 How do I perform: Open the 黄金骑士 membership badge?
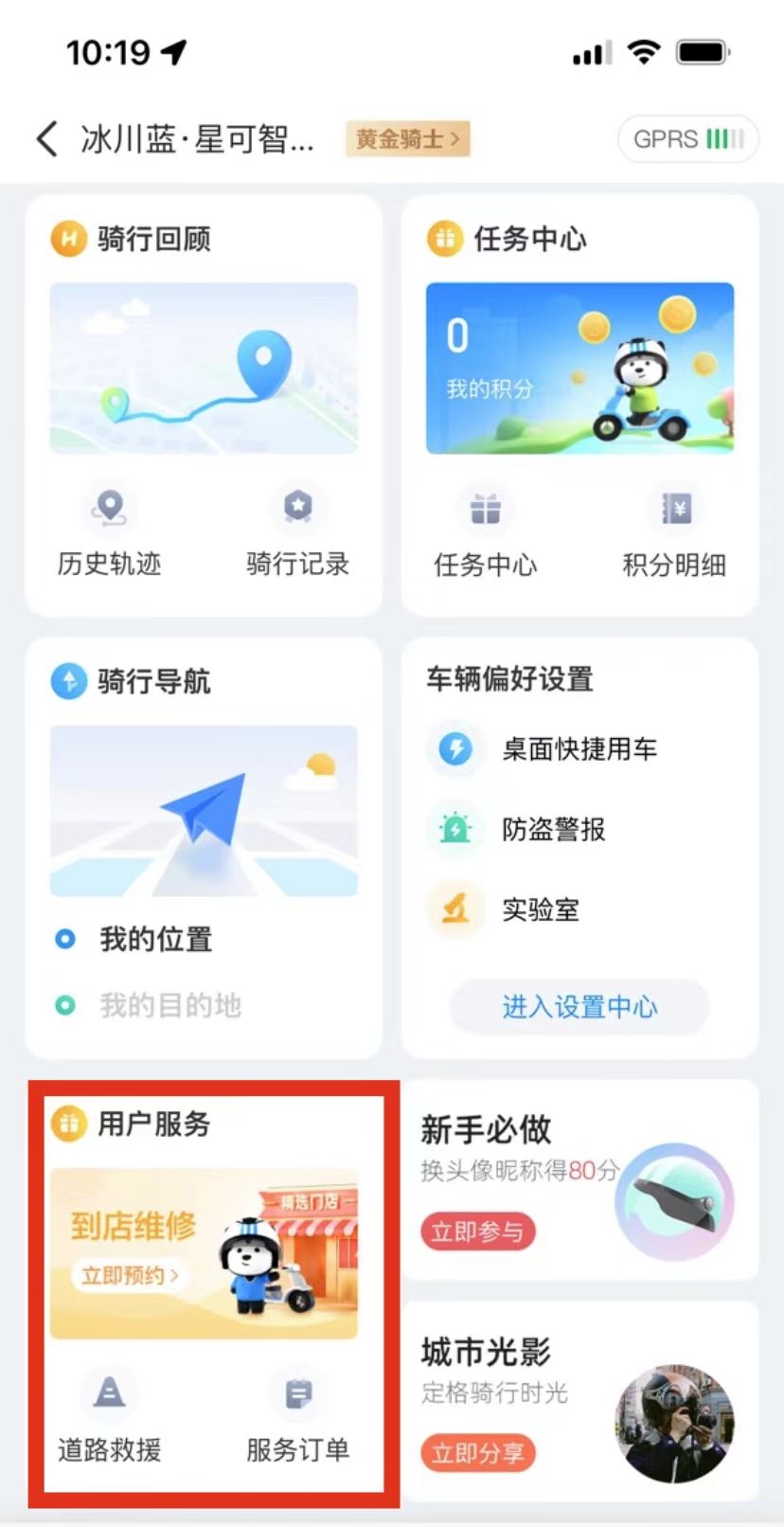tap(407, 139)
